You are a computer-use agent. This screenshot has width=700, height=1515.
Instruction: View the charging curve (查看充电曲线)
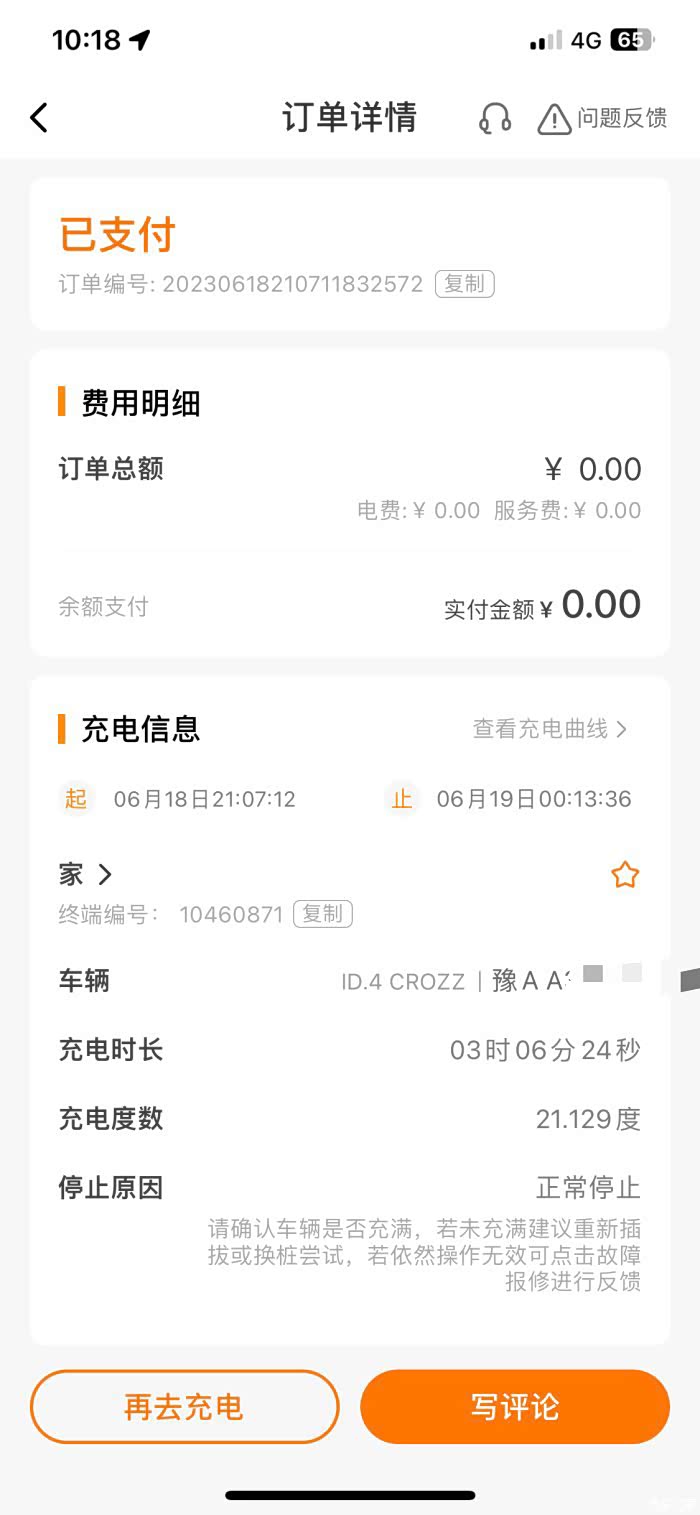tap(550, 729)
